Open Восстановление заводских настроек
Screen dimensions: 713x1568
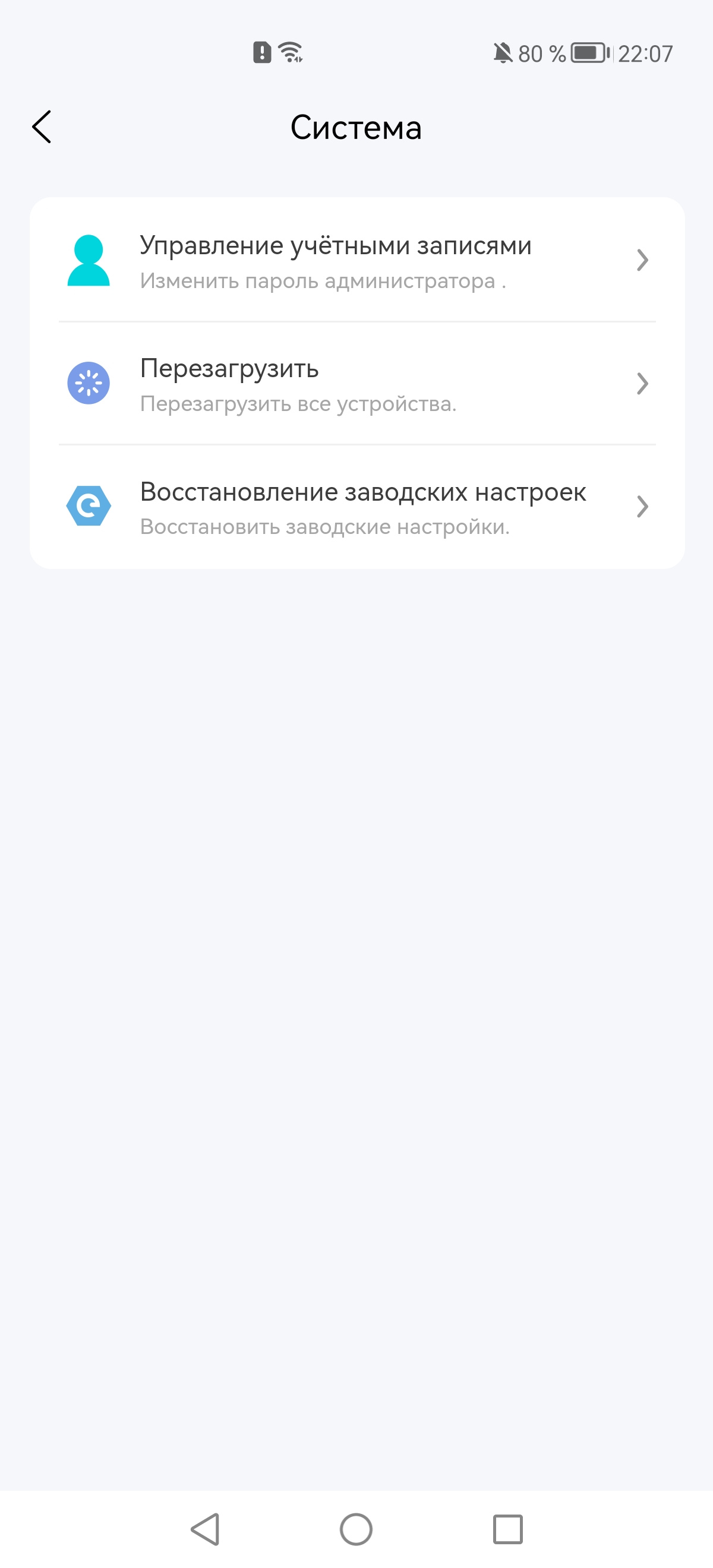click(357, 507)
